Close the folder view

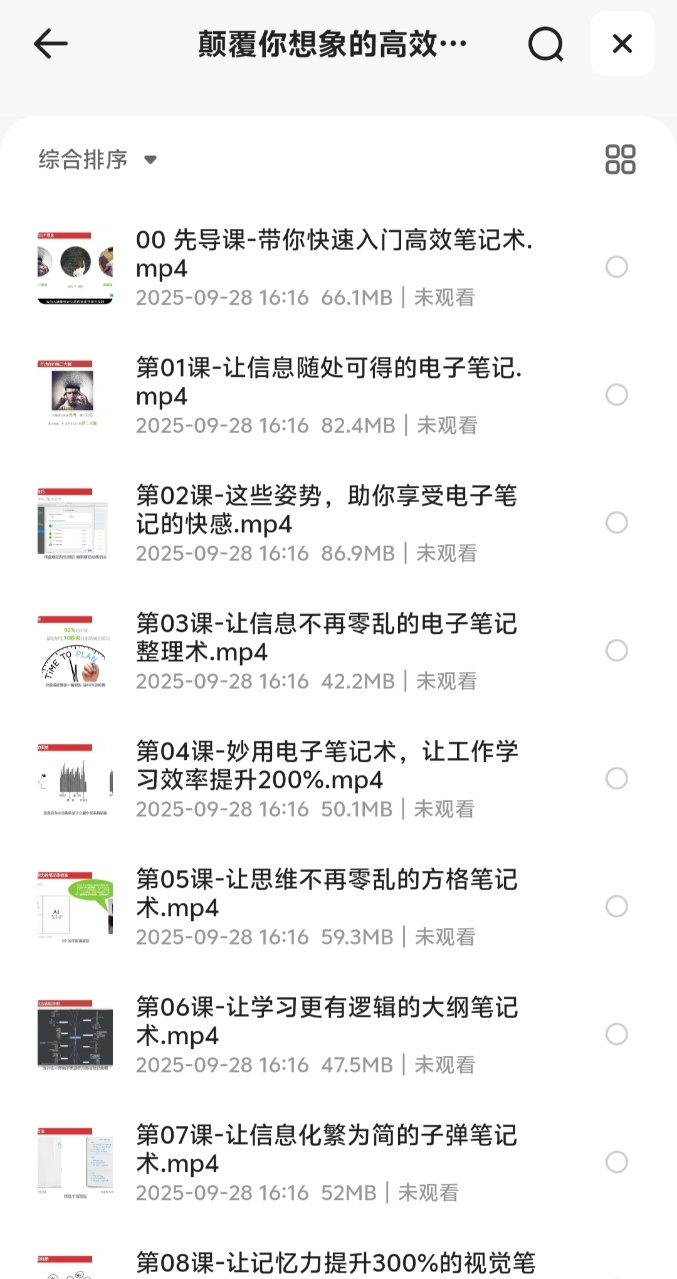622,44
